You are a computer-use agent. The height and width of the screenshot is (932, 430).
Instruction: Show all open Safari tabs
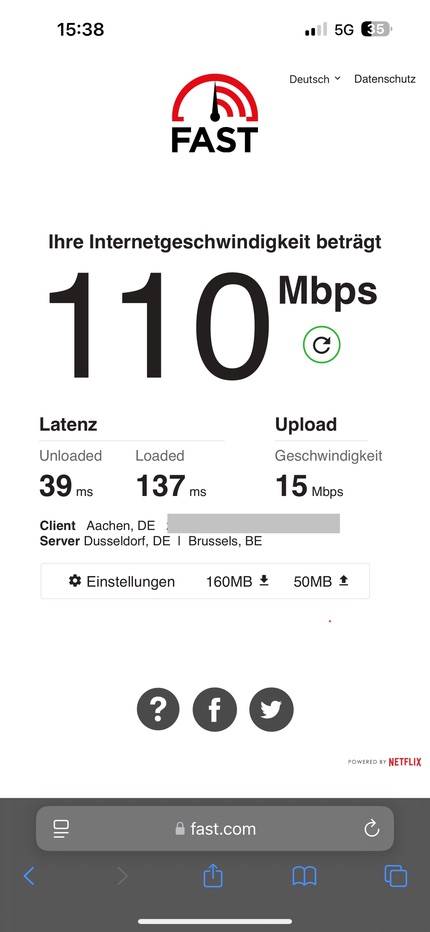(396, 876)
